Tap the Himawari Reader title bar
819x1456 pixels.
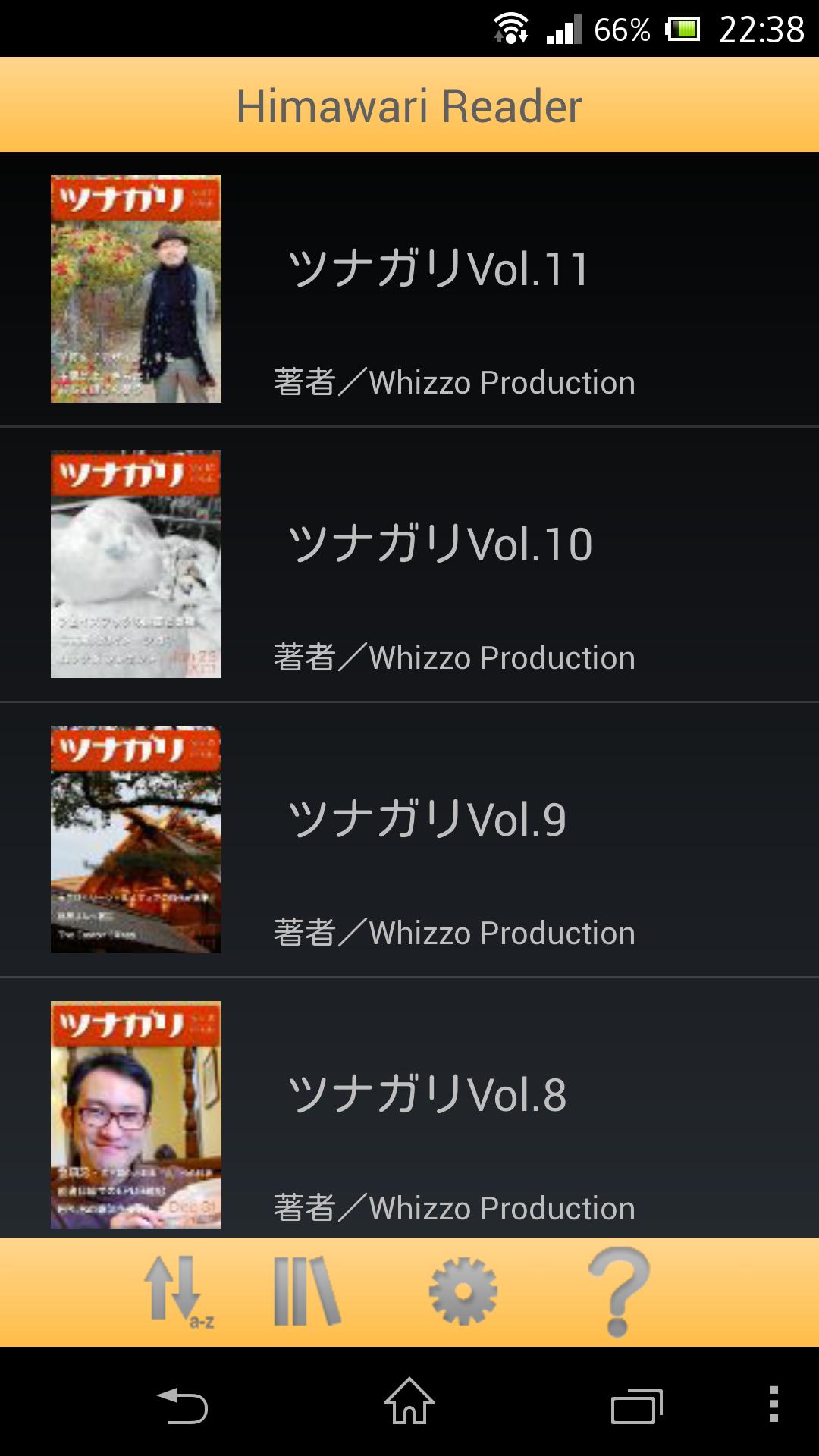[x=409, y=105]
